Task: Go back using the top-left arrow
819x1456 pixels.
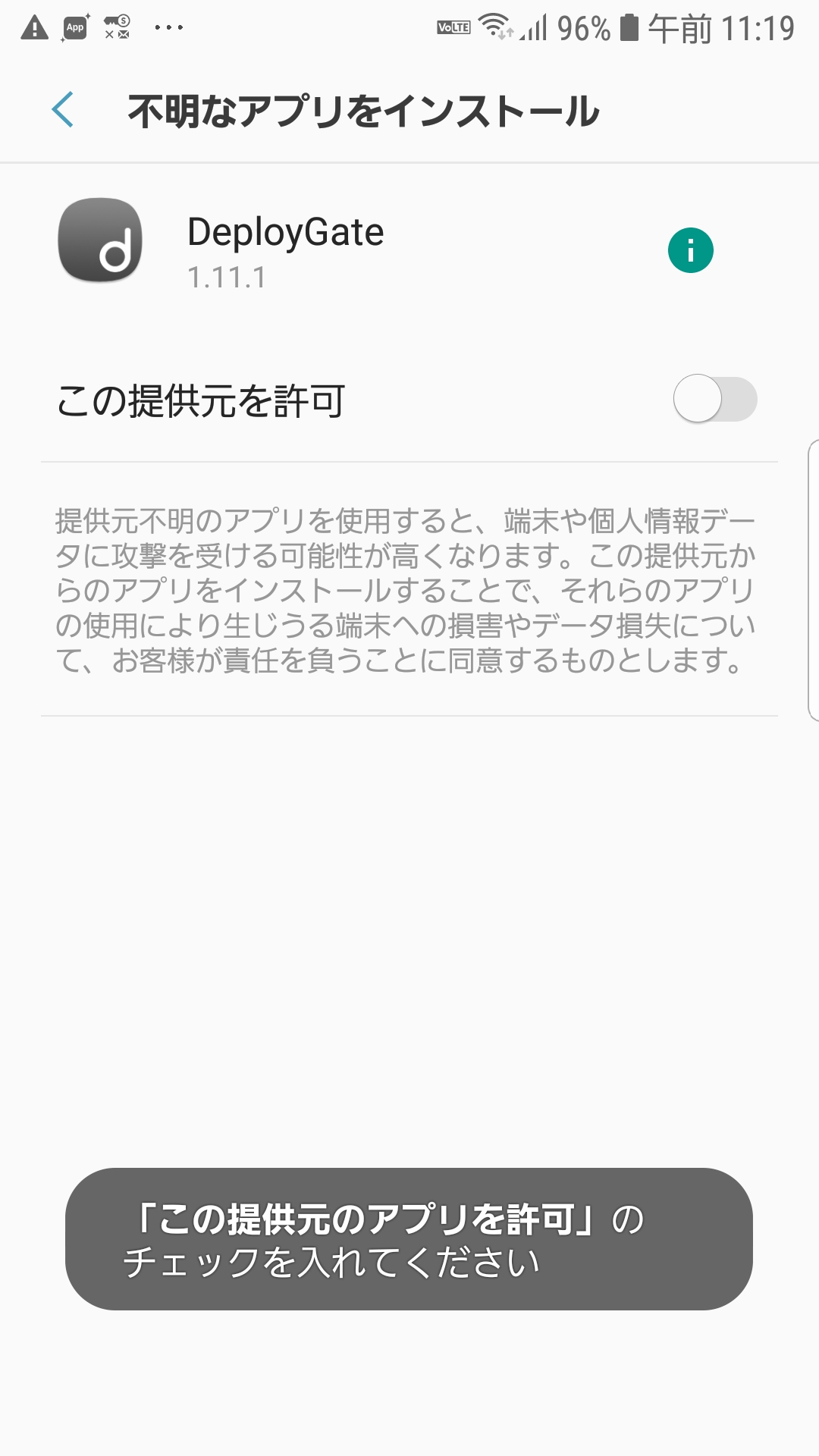Action: coord(63,110)
